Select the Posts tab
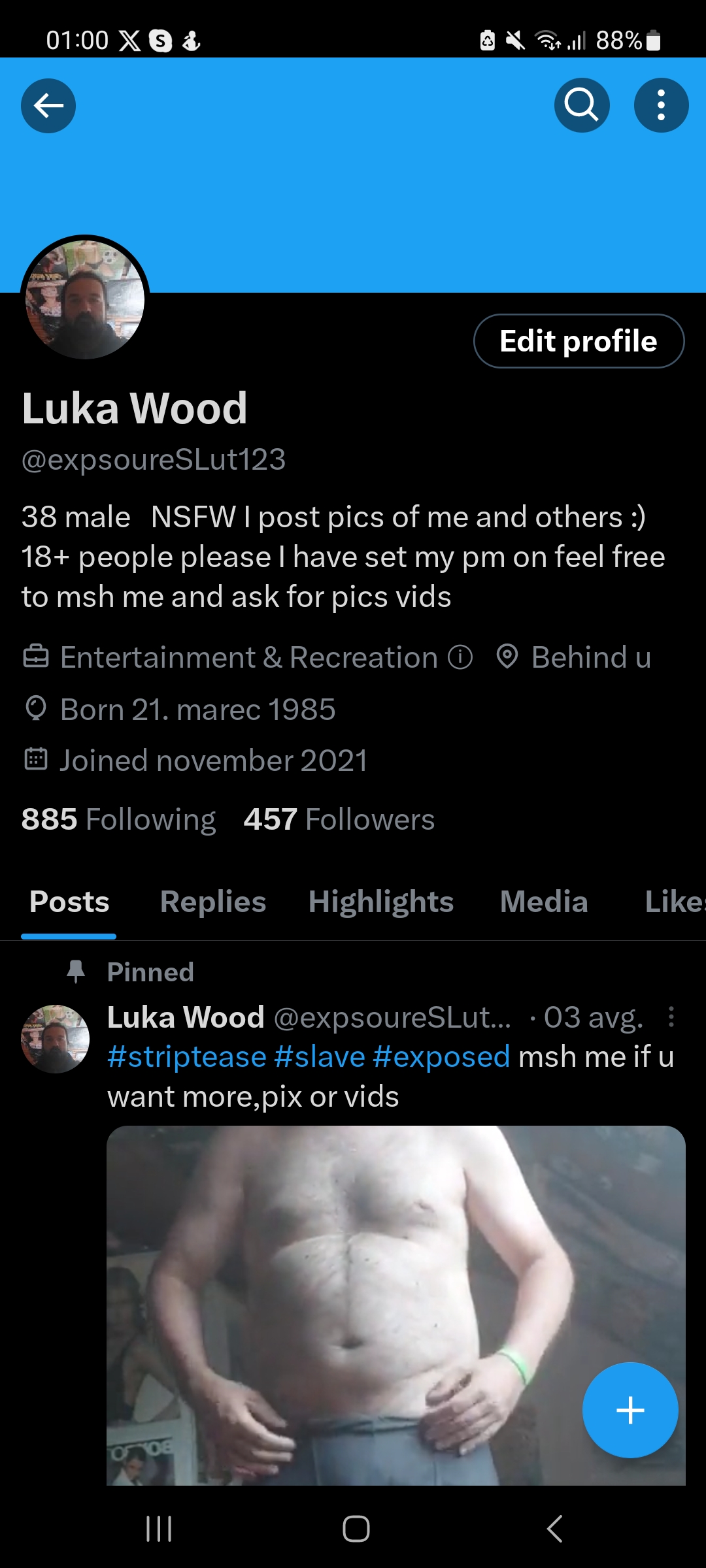Screen dimensions: 706x1568 pos(69,902)
